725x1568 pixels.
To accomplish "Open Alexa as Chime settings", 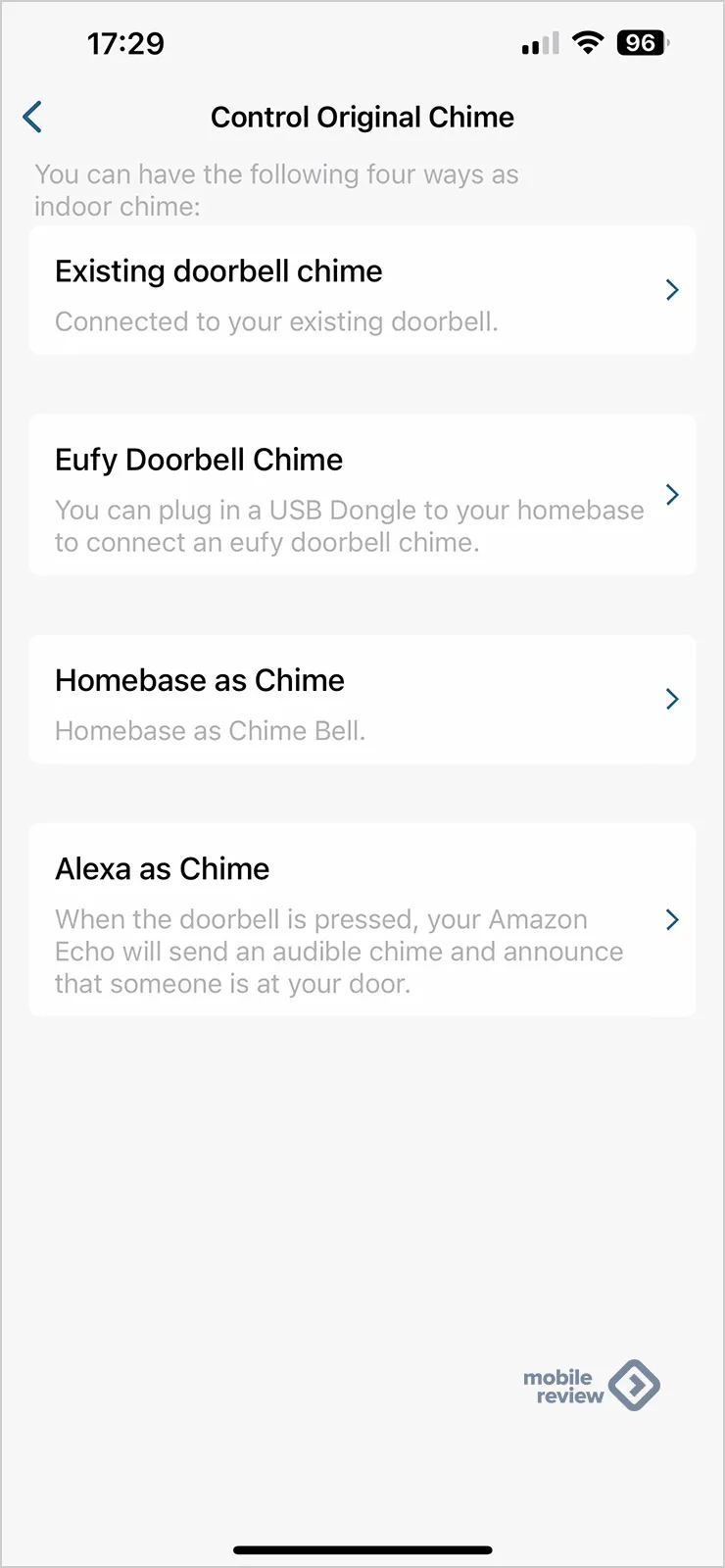I will (x=362, y=919).
